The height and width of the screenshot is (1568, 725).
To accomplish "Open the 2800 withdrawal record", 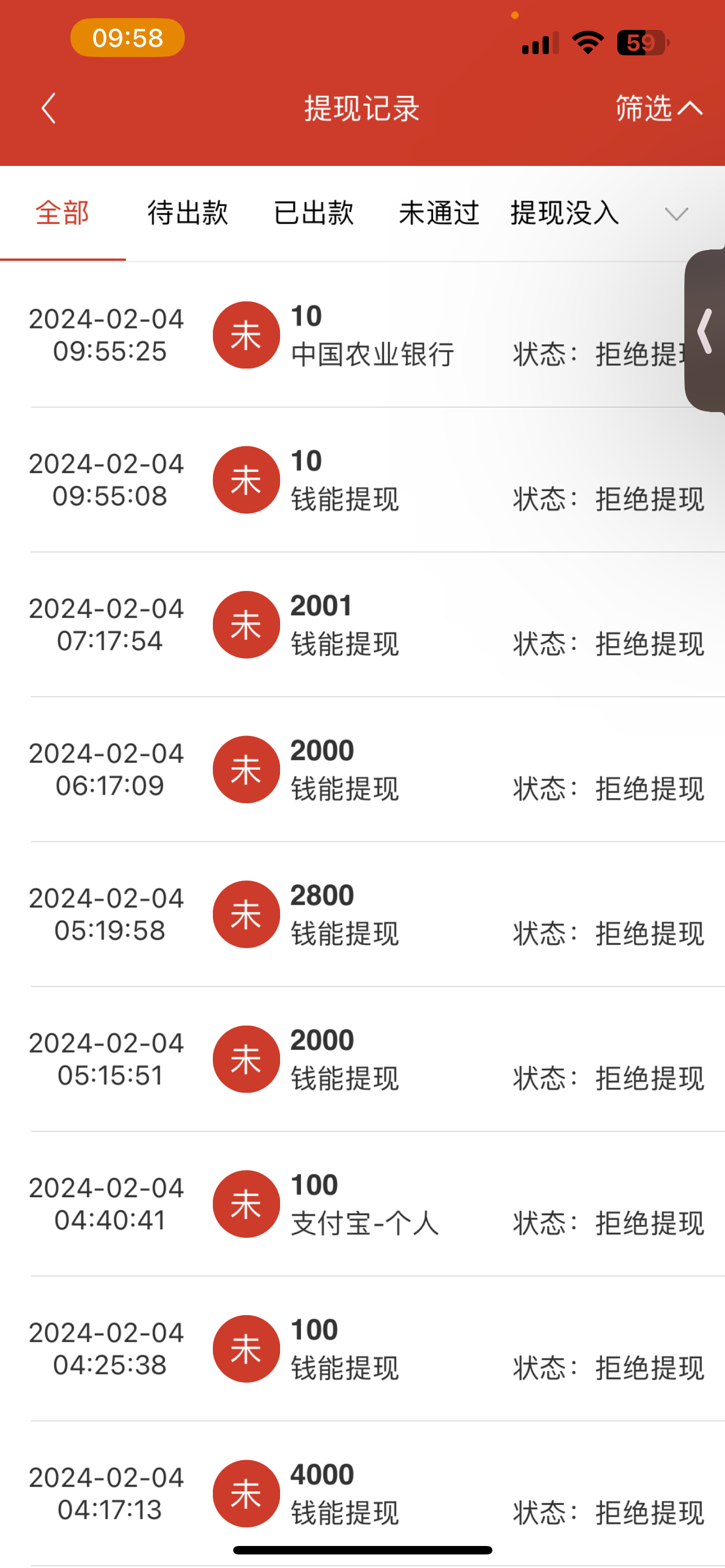I will (x=362, y=915).
